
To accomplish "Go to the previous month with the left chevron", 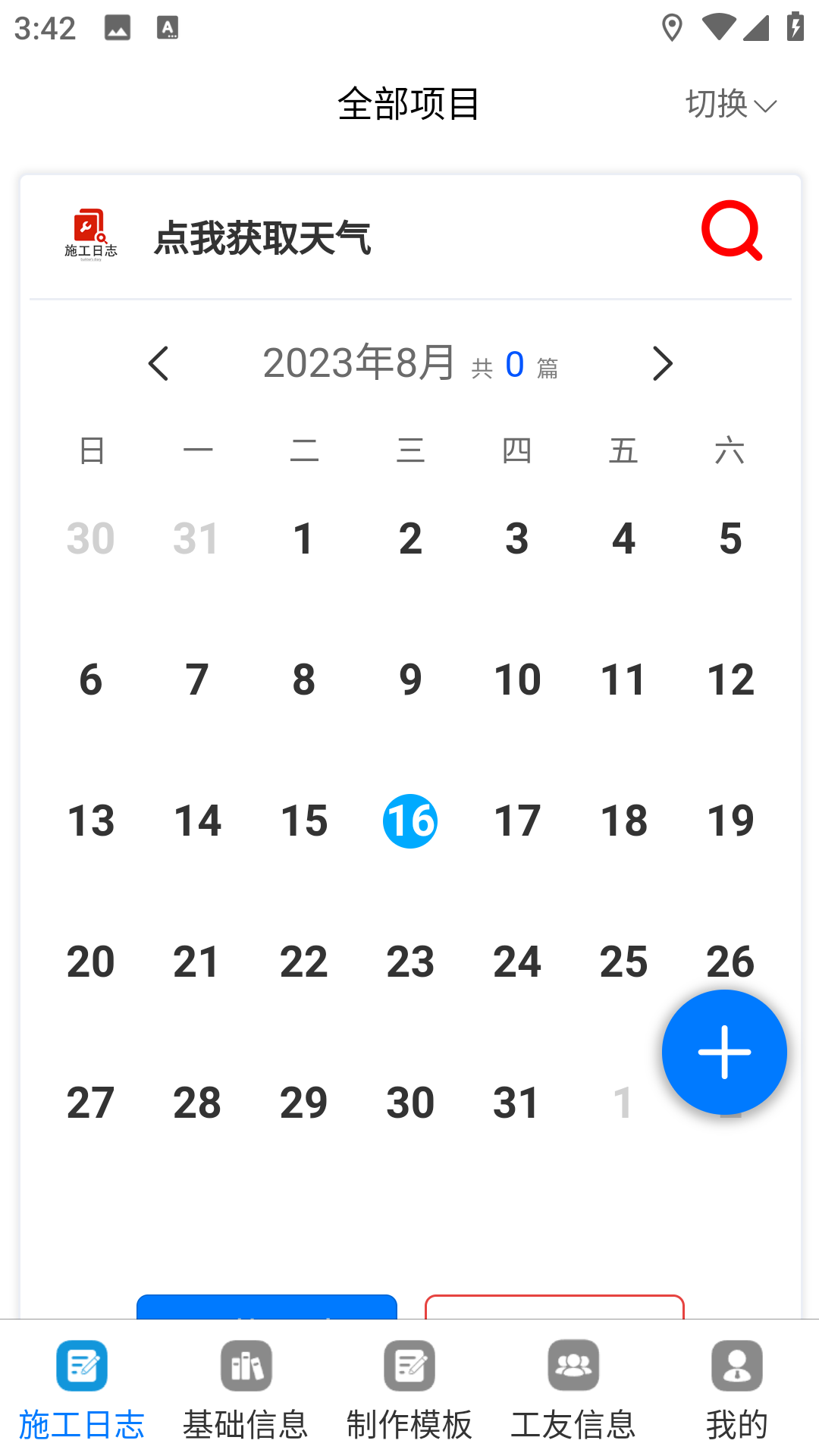I will pos(158,364).
